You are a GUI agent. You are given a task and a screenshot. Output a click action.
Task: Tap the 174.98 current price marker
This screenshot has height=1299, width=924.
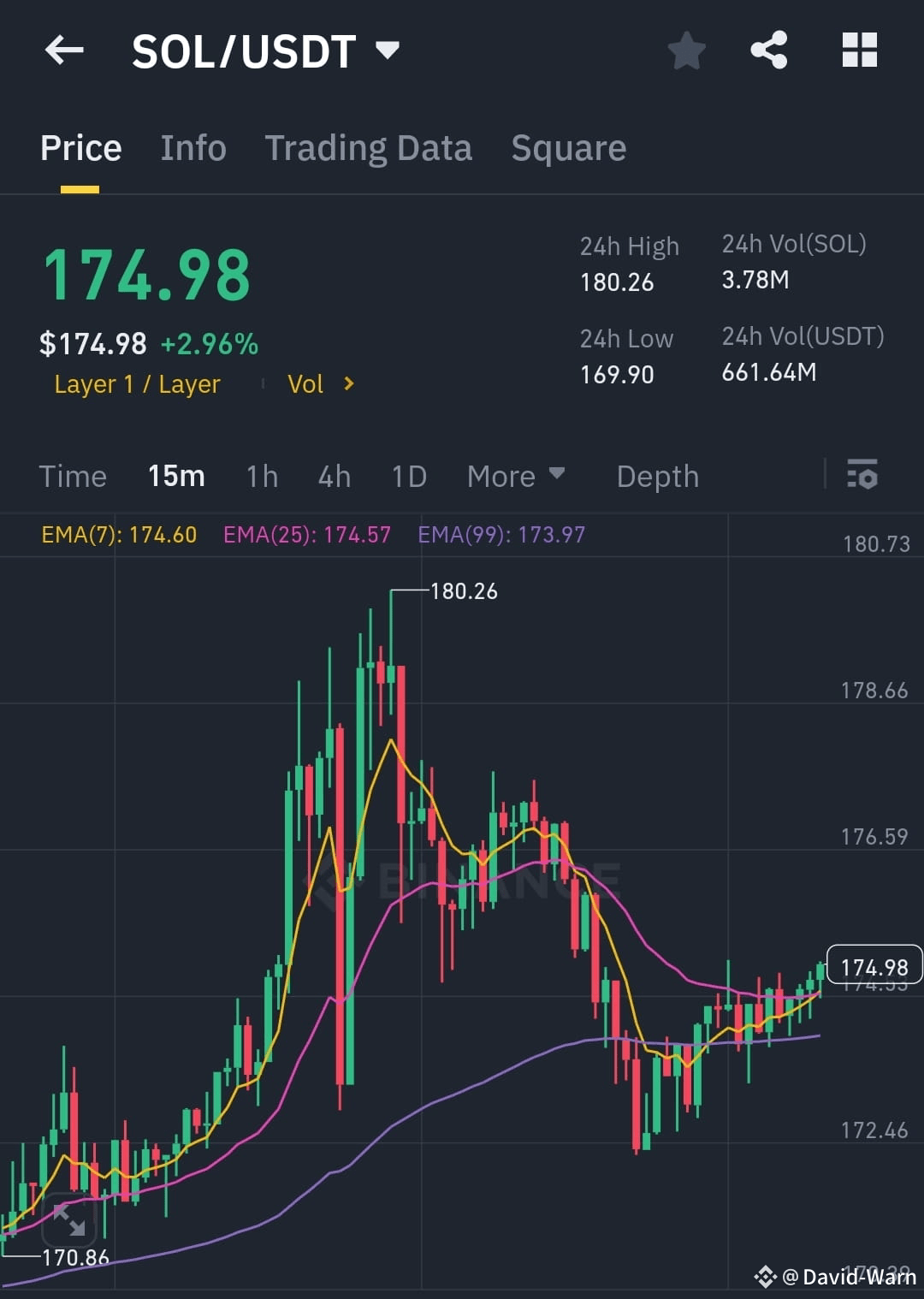point(874,966)
